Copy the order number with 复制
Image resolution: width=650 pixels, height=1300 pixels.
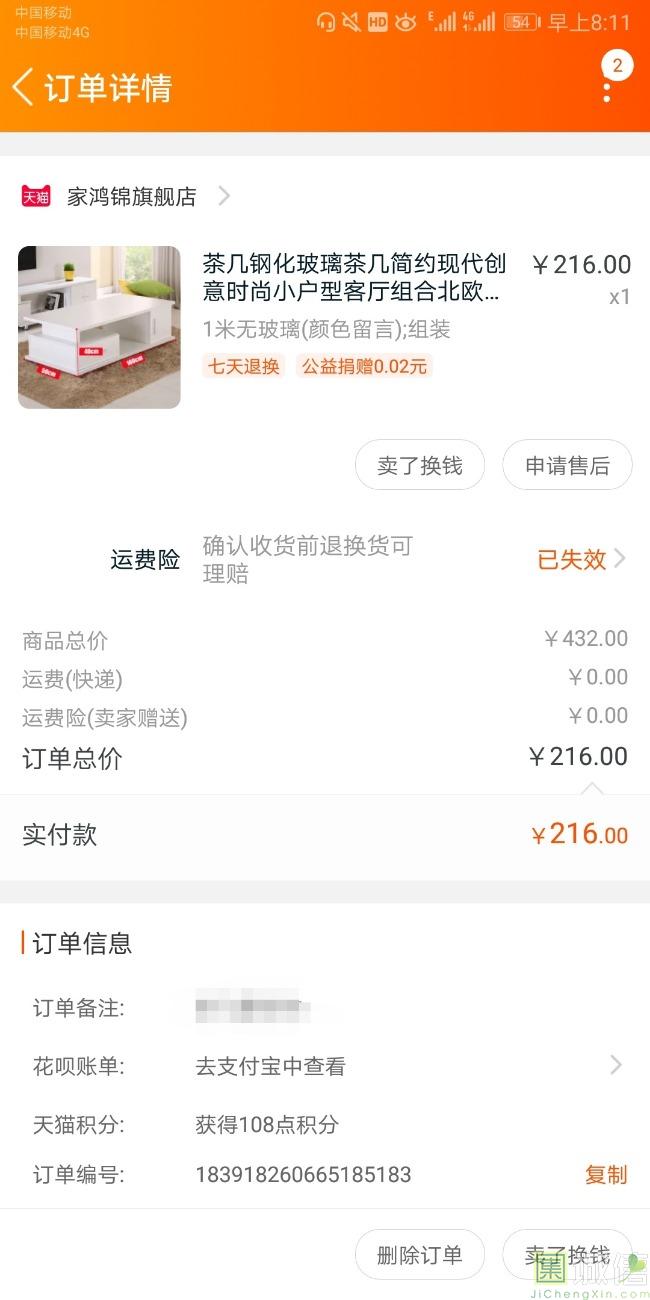[x=606, y=1175]
